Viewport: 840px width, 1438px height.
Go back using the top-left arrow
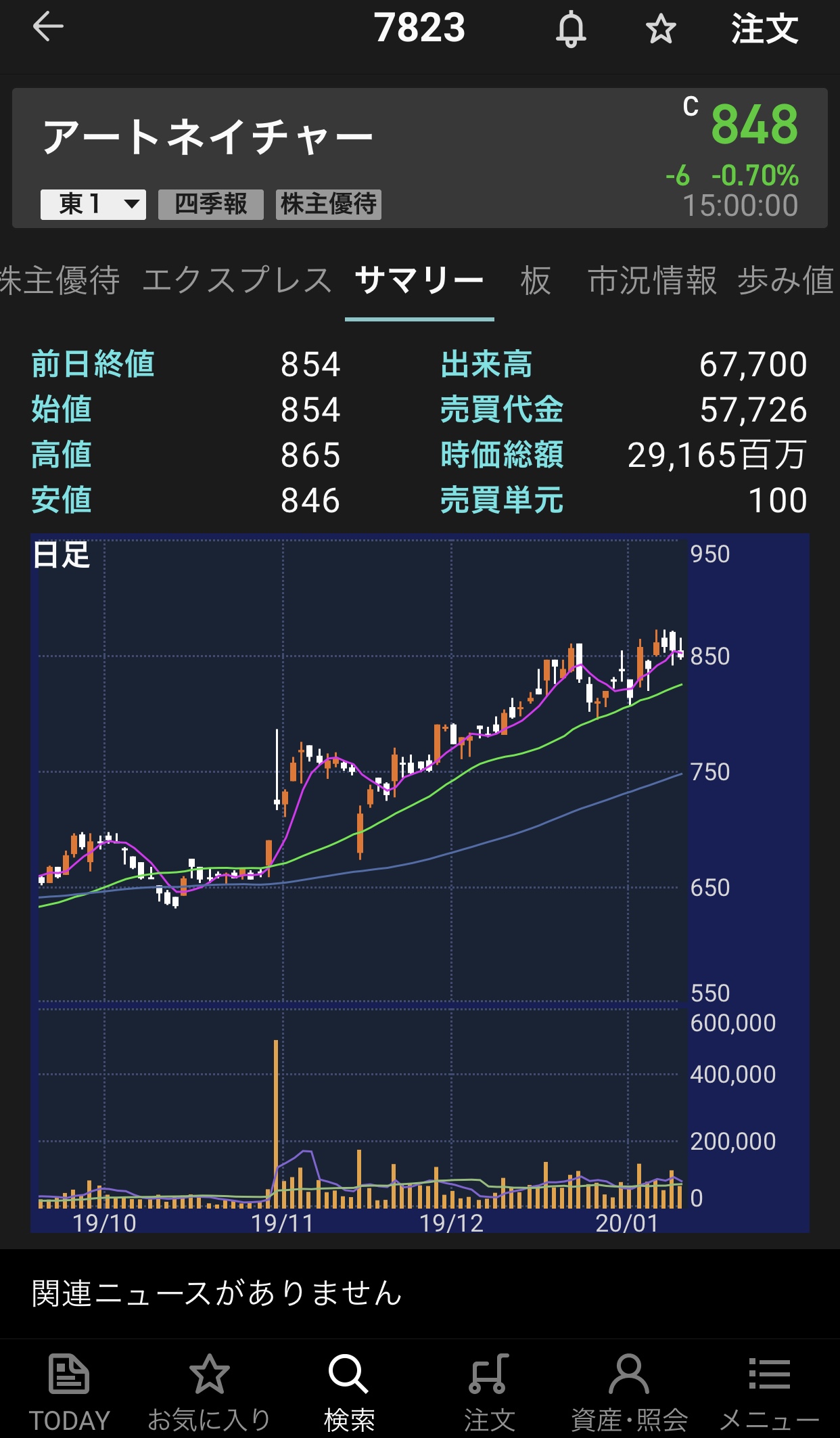(x=47, y=28)
